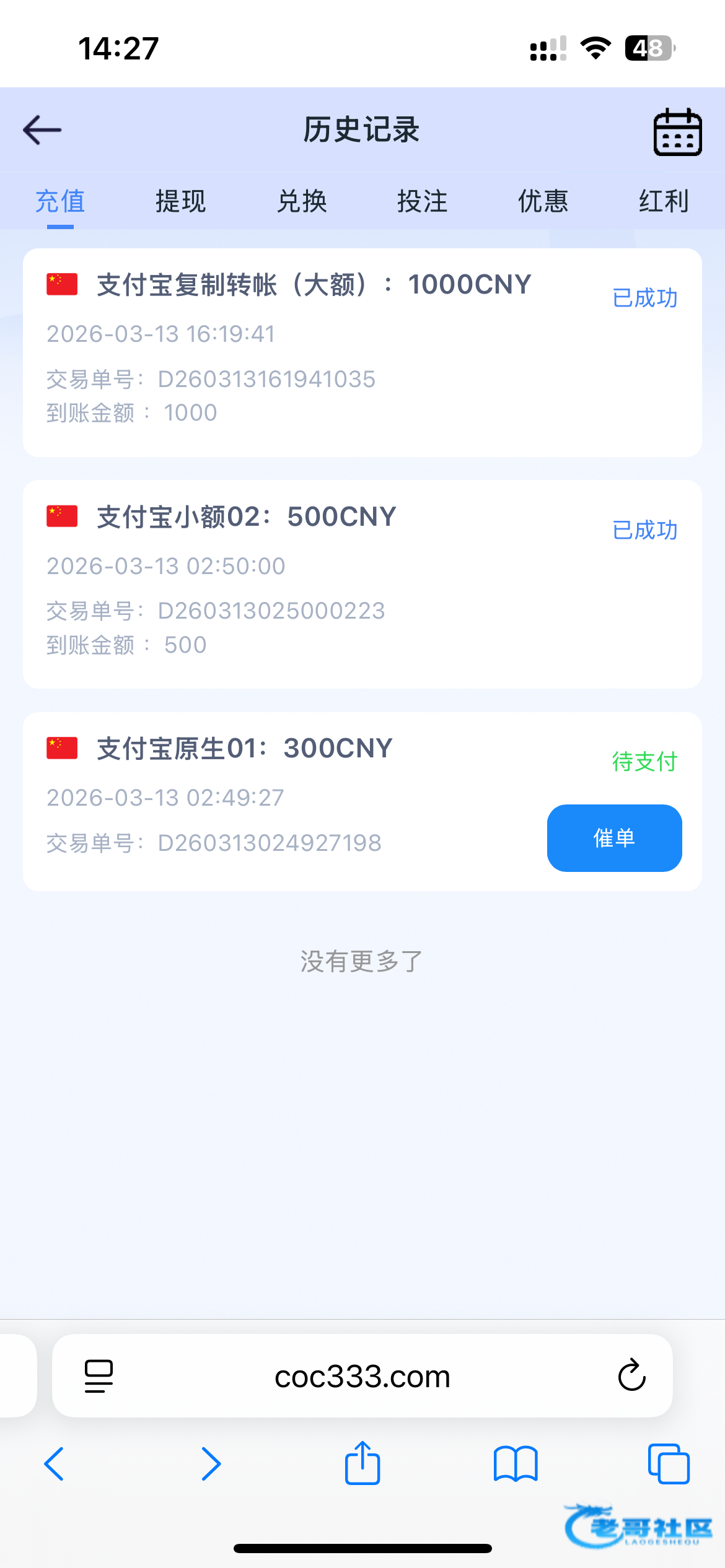
Task: Switch to the 兑换 tab
Action: tap(302, 202)
